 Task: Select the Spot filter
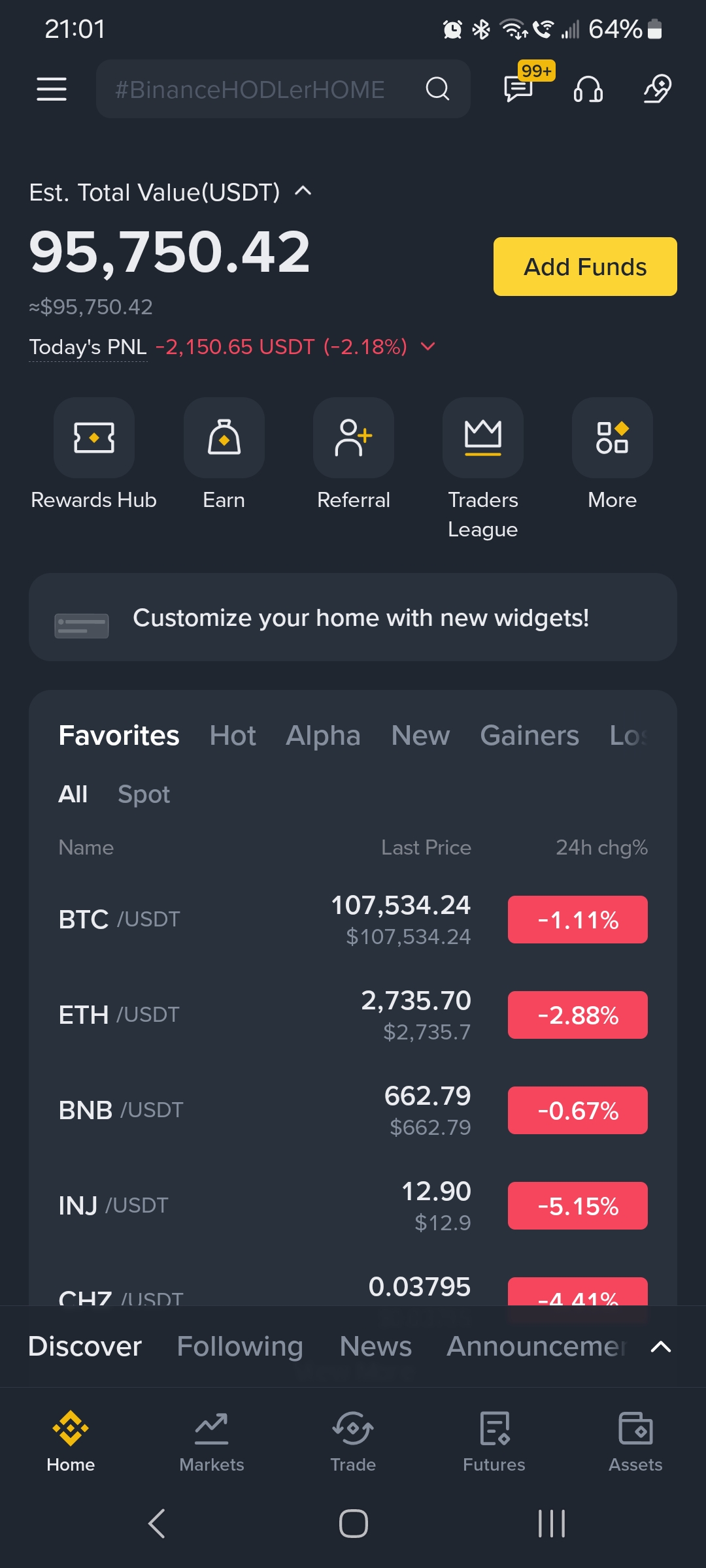[144, 794]
